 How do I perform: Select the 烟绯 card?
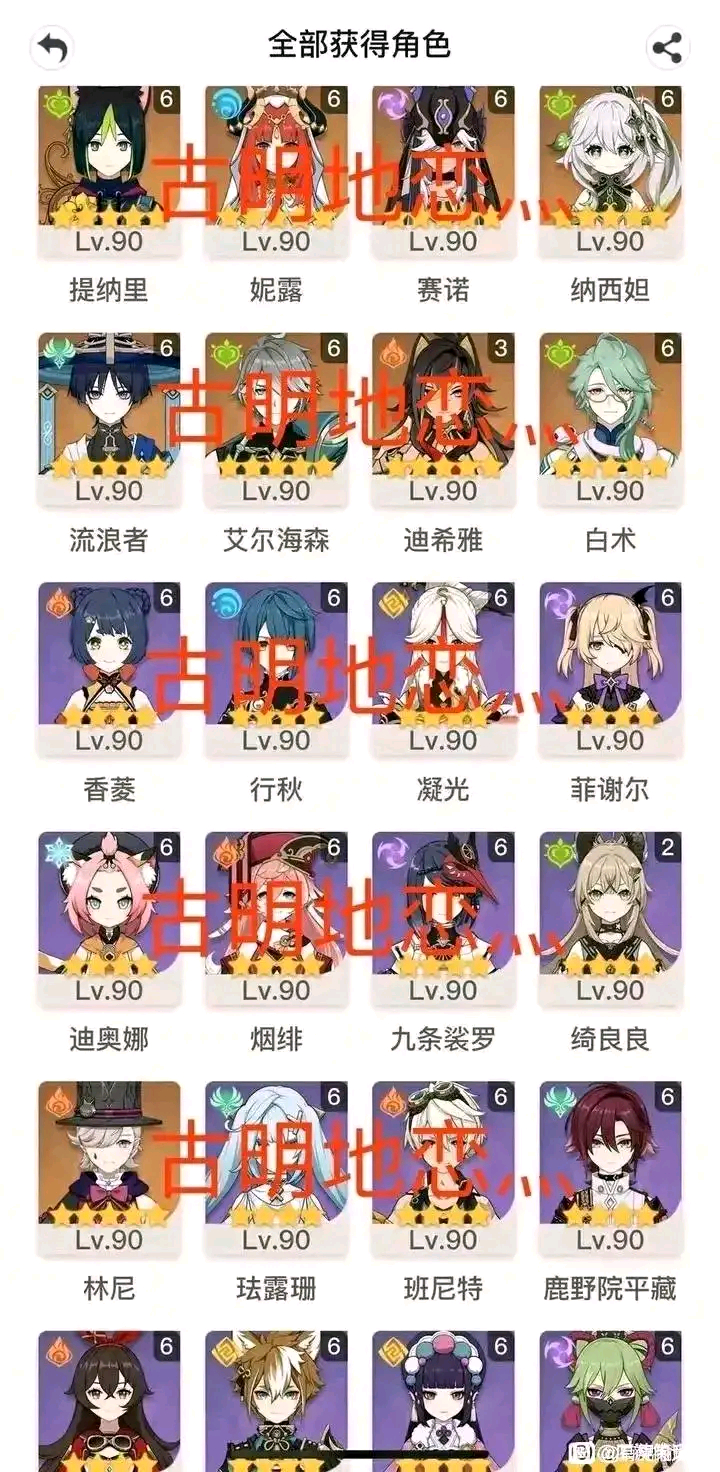276,920
